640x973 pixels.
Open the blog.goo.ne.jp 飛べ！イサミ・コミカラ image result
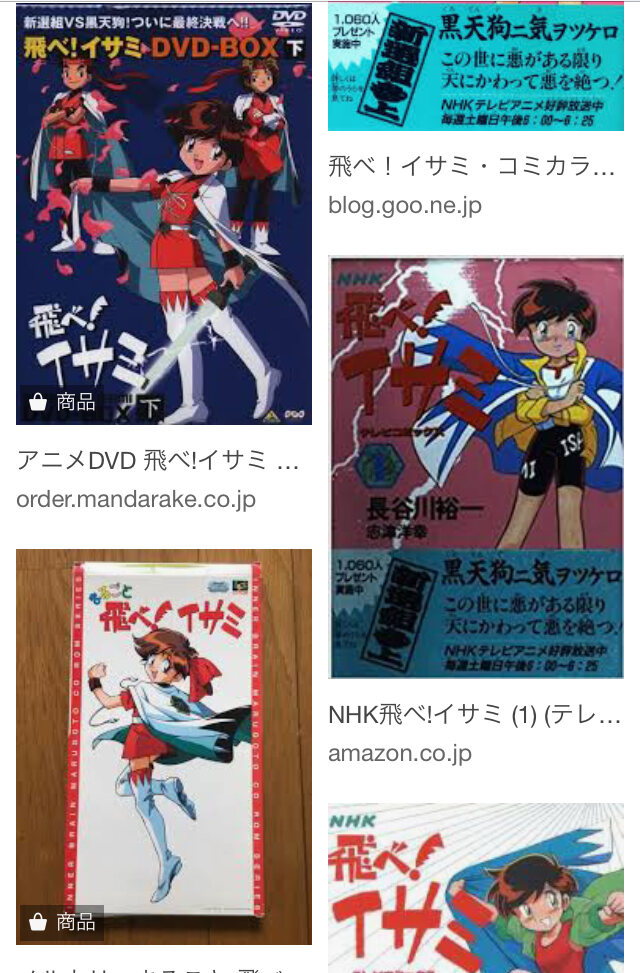476,66
